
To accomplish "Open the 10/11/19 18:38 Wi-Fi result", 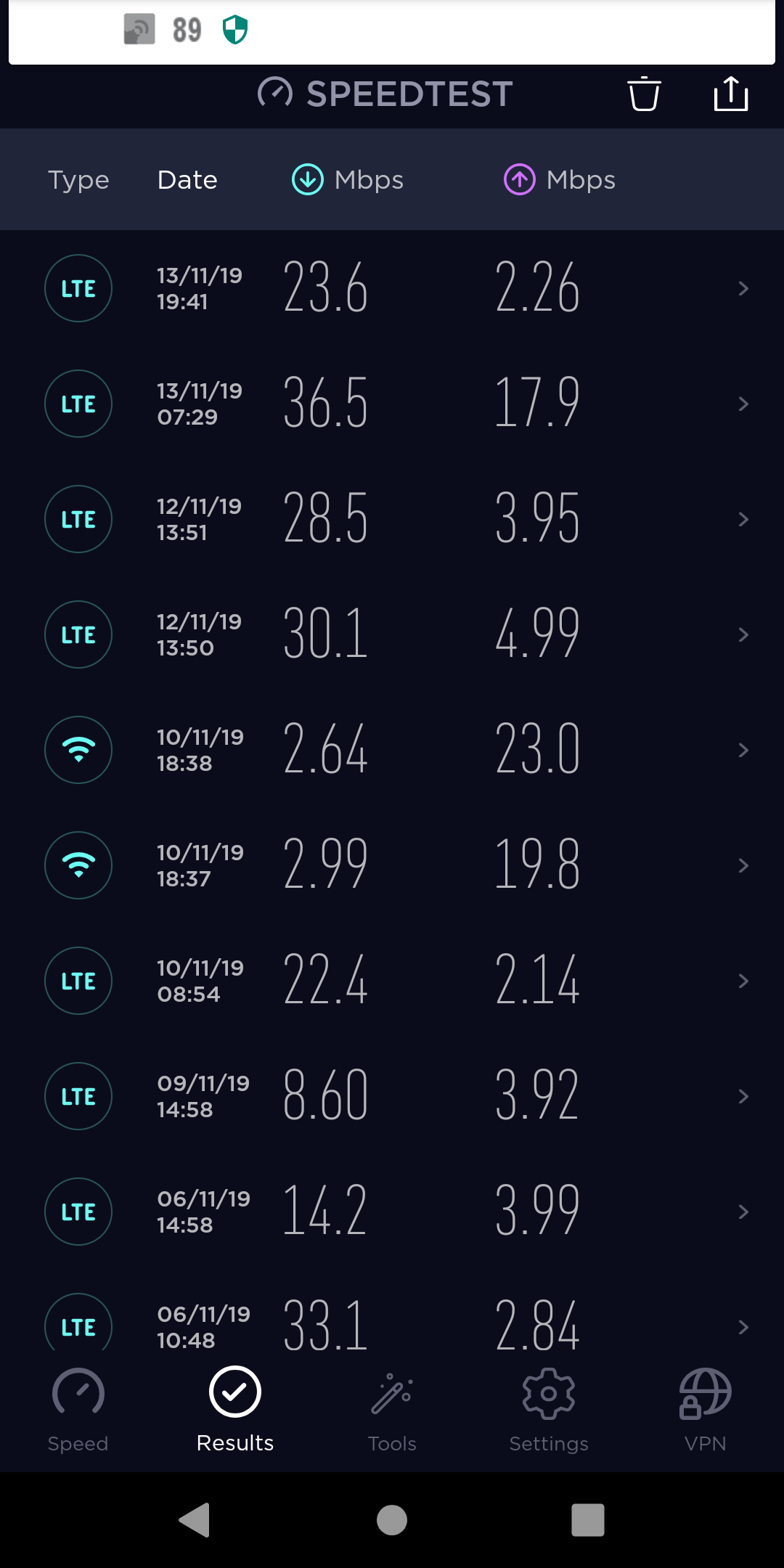I will click(x=392, y=750).
